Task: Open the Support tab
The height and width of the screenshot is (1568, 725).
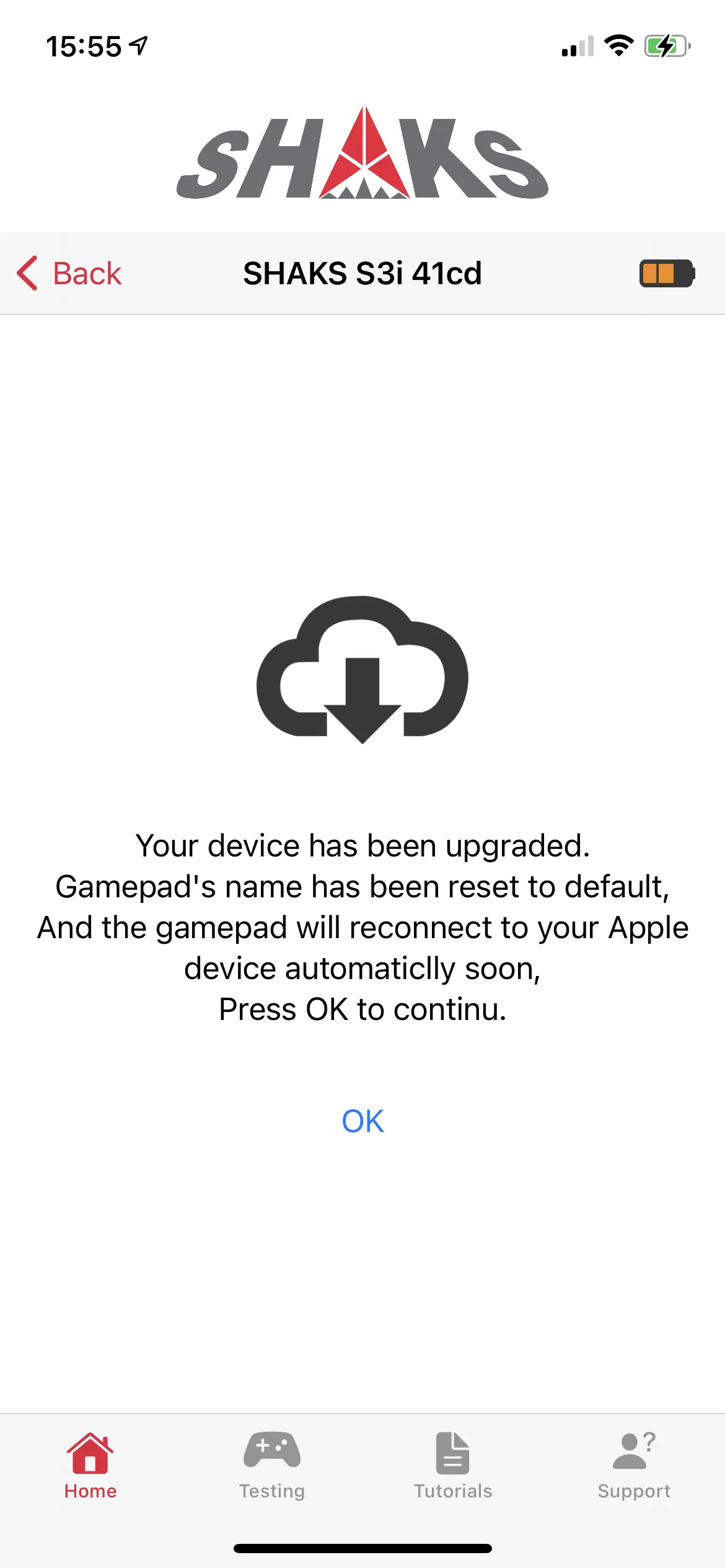Action: click(x=634, y=1465)
